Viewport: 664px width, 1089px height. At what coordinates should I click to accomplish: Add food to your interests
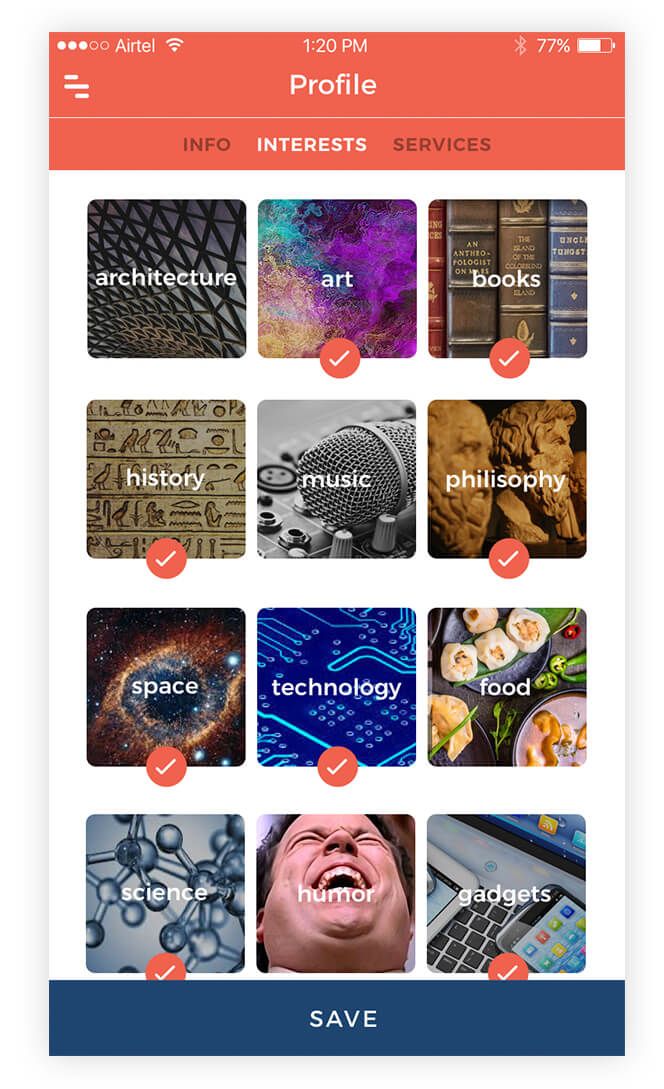click(507, 687)
